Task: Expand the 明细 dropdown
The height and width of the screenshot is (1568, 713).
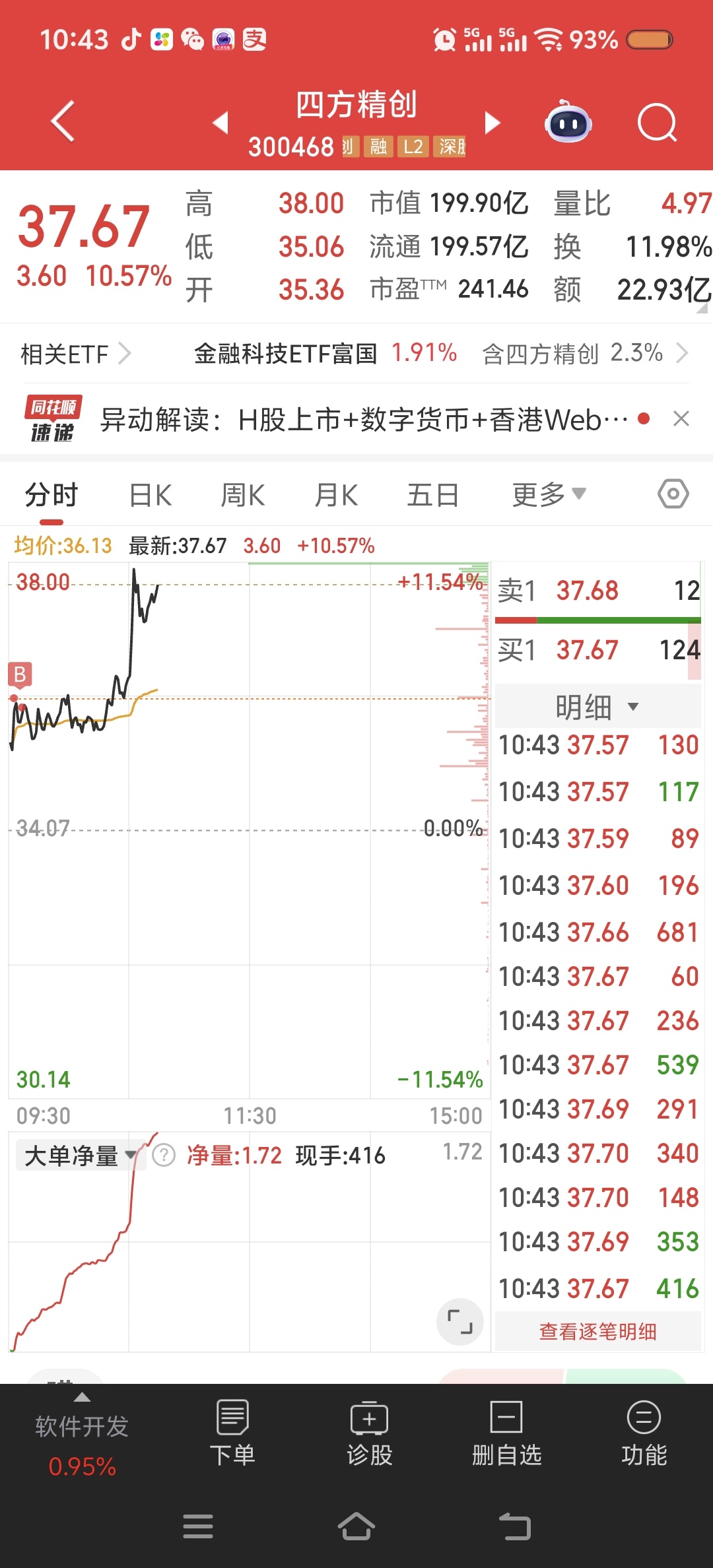Action: pyautogui.click(x=597, y=707)
